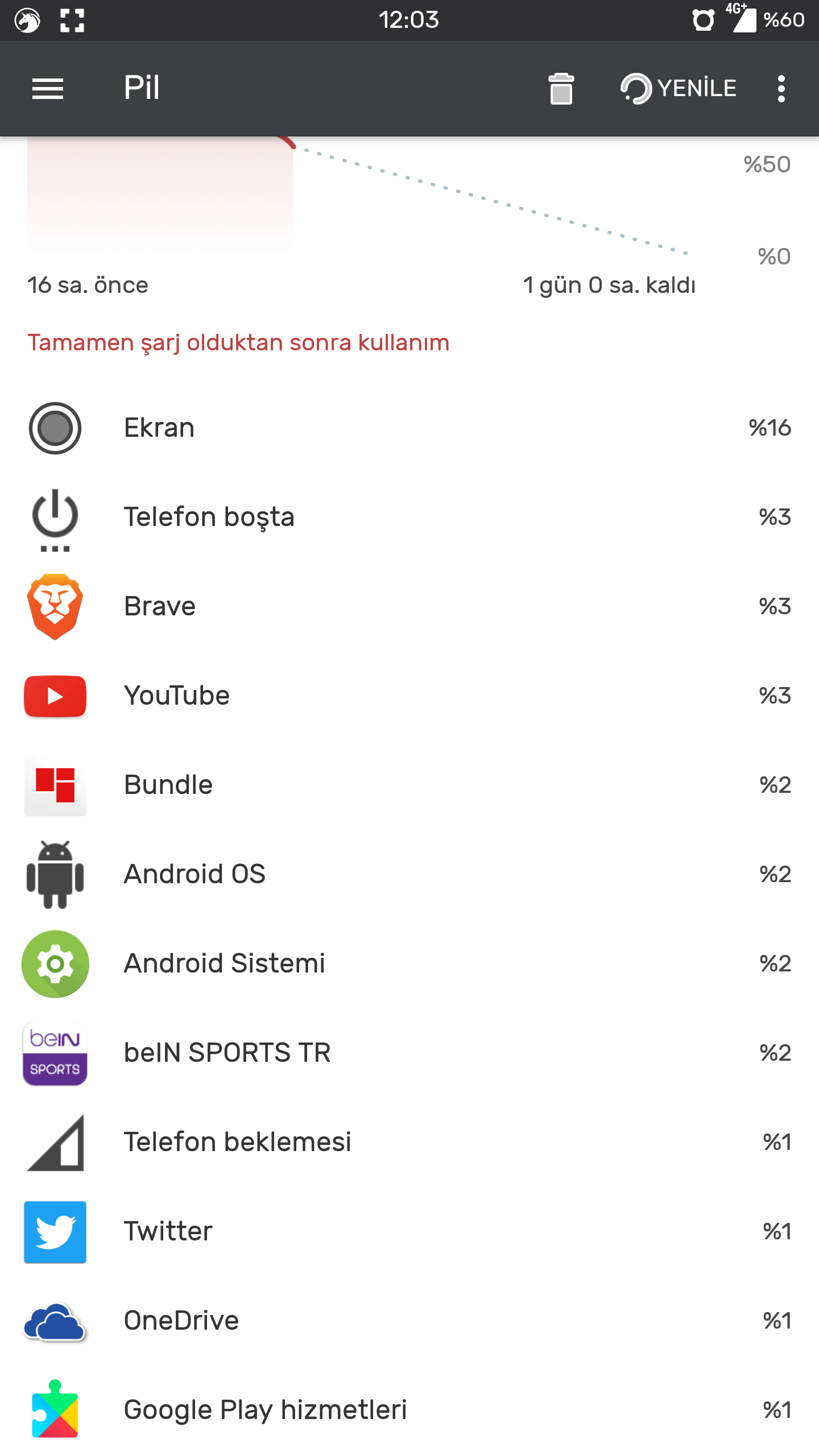Open Google Play hizmetleri details

[x=409, y=1410]
